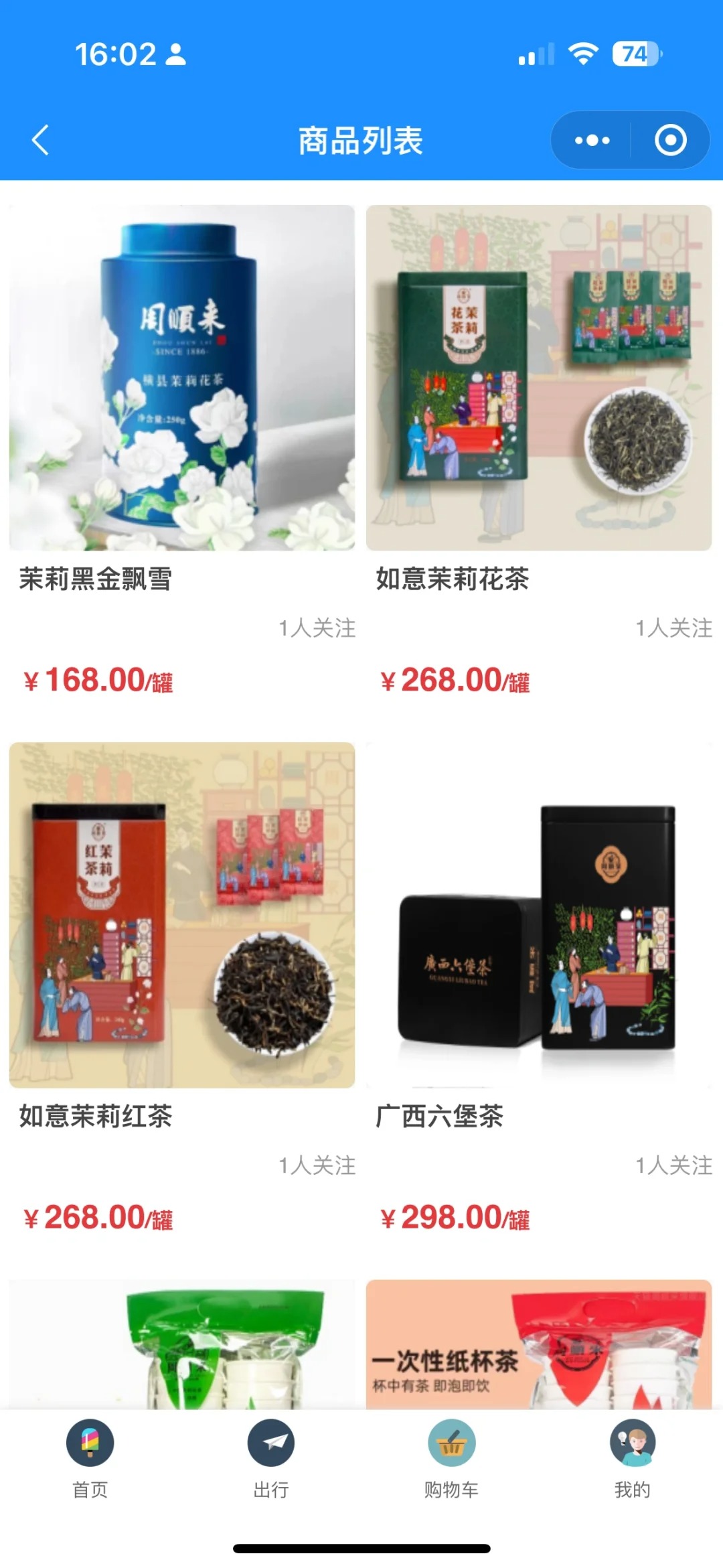723x1568 pixels.
Task: Open the green-packaged cup tea product
Action: [x=182, y=1345]
